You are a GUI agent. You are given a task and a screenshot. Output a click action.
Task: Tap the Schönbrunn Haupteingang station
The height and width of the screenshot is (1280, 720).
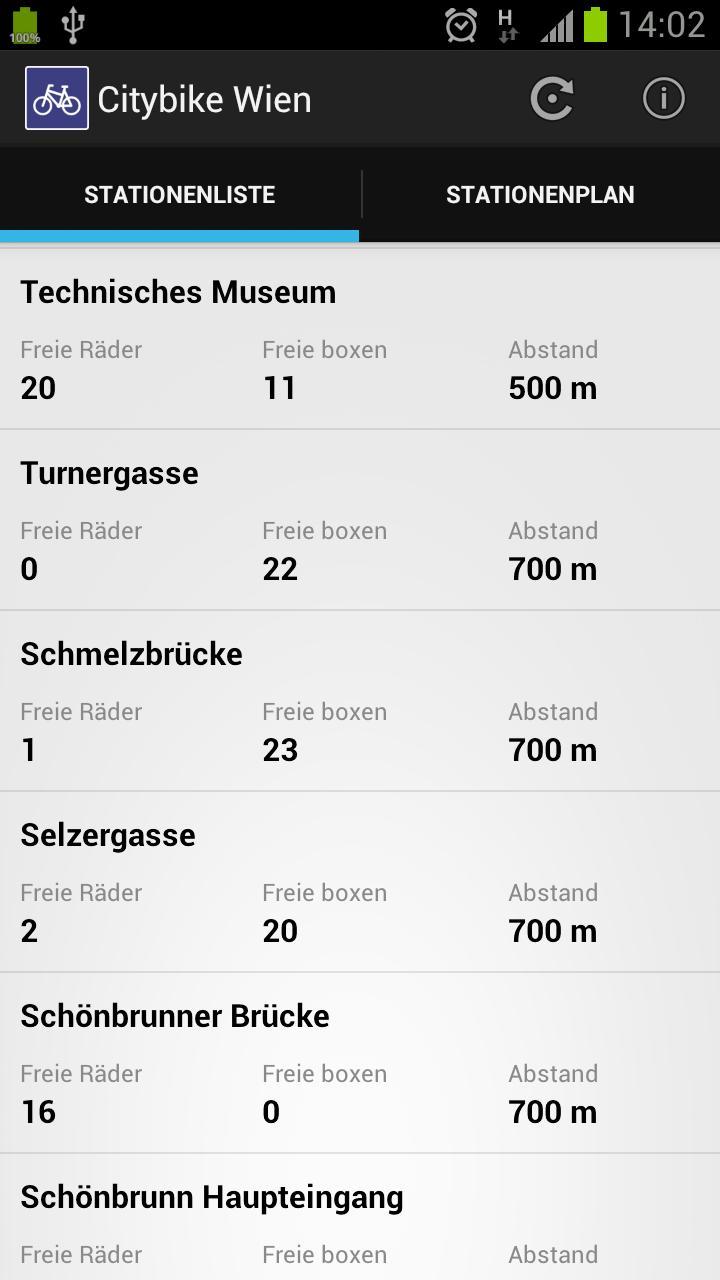[x=360, y=1220]
